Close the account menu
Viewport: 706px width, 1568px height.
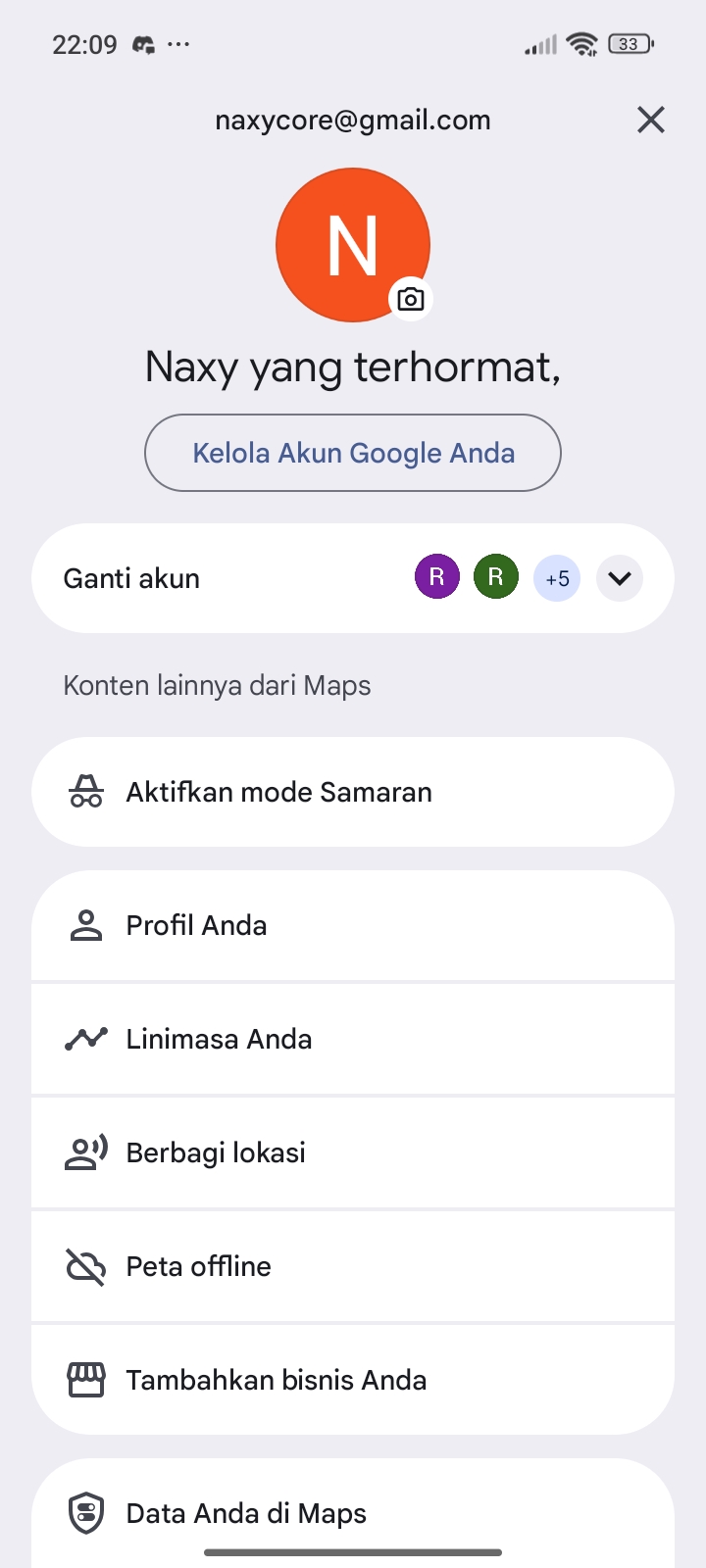(651, 121)
